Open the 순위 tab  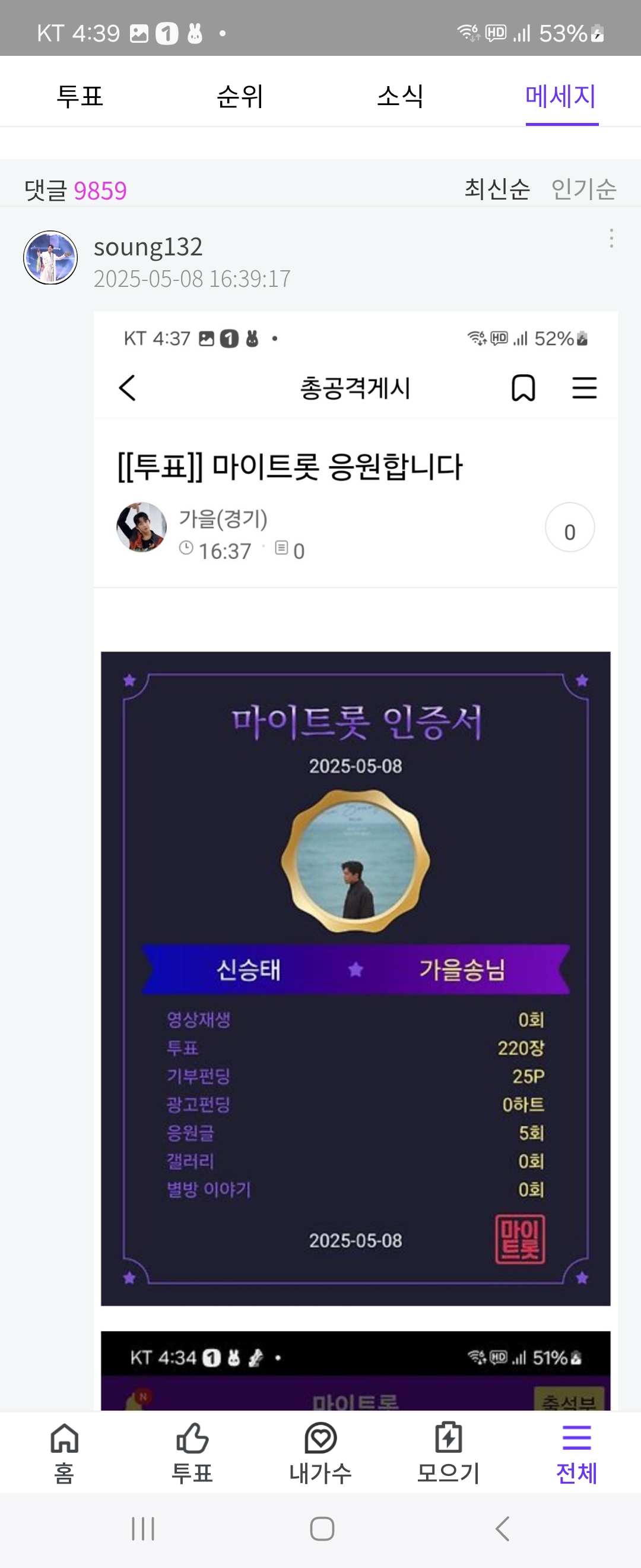point(240,96)
